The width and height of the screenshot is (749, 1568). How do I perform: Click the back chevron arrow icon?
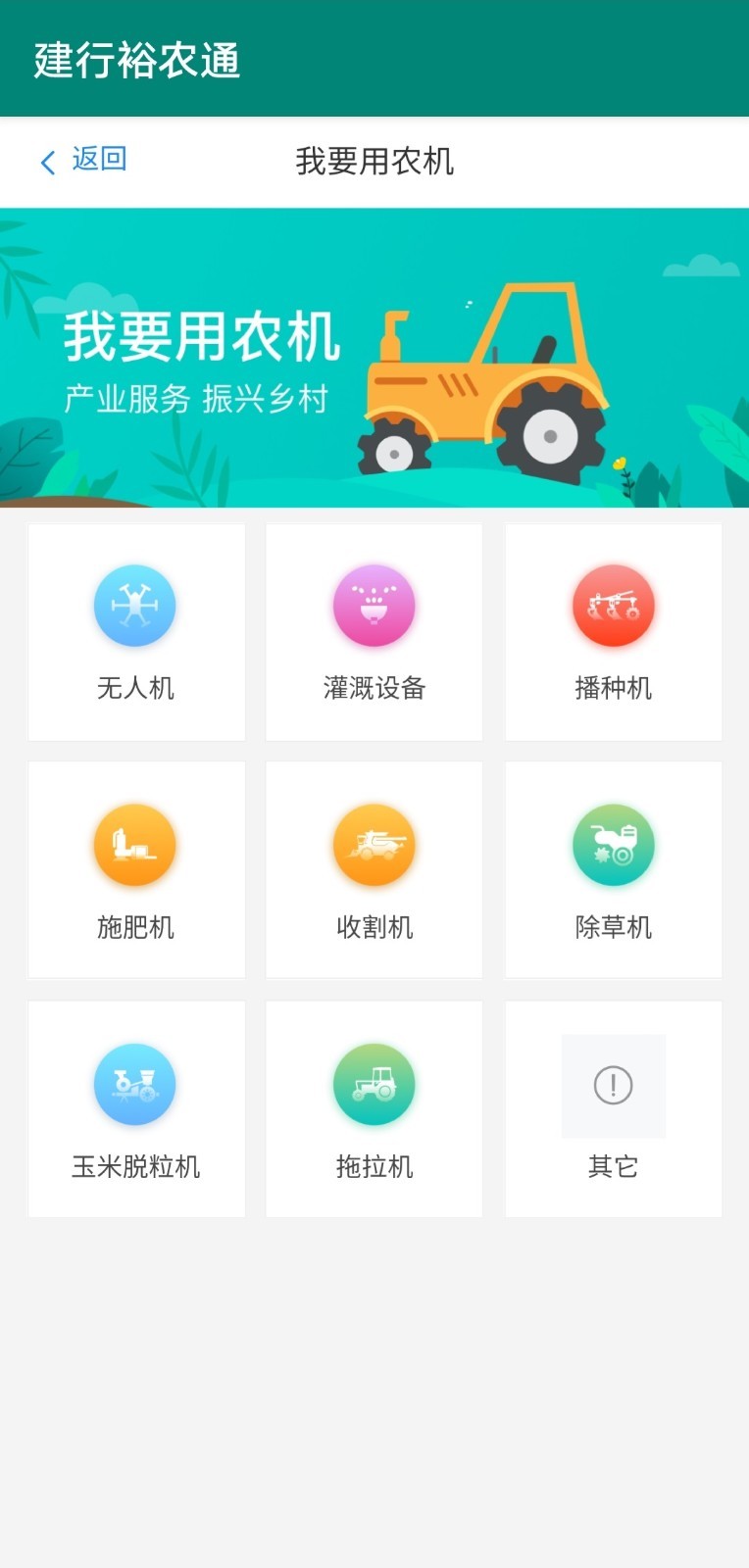point(47,163)
